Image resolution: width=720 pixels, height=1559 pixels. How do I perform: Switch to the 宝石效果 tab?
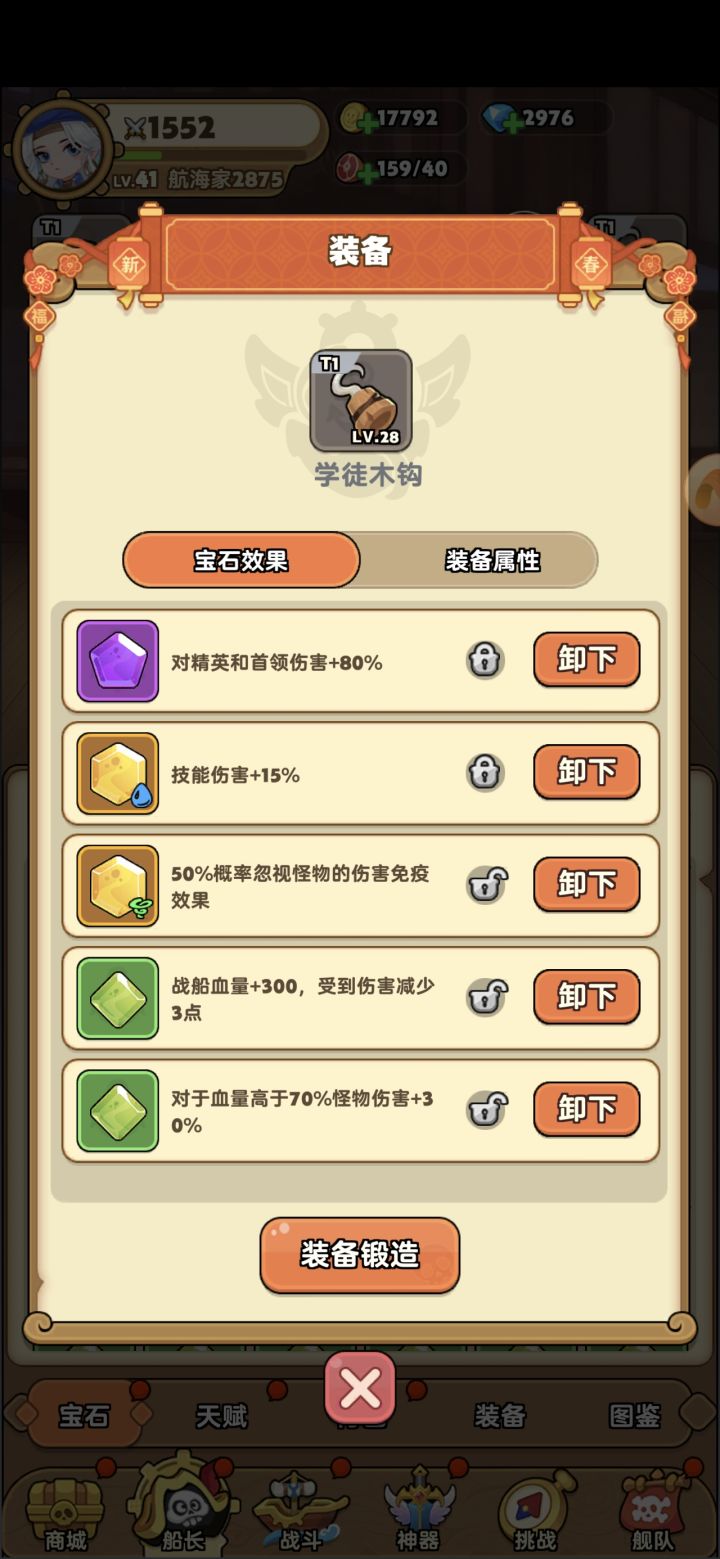click(240, 561)
